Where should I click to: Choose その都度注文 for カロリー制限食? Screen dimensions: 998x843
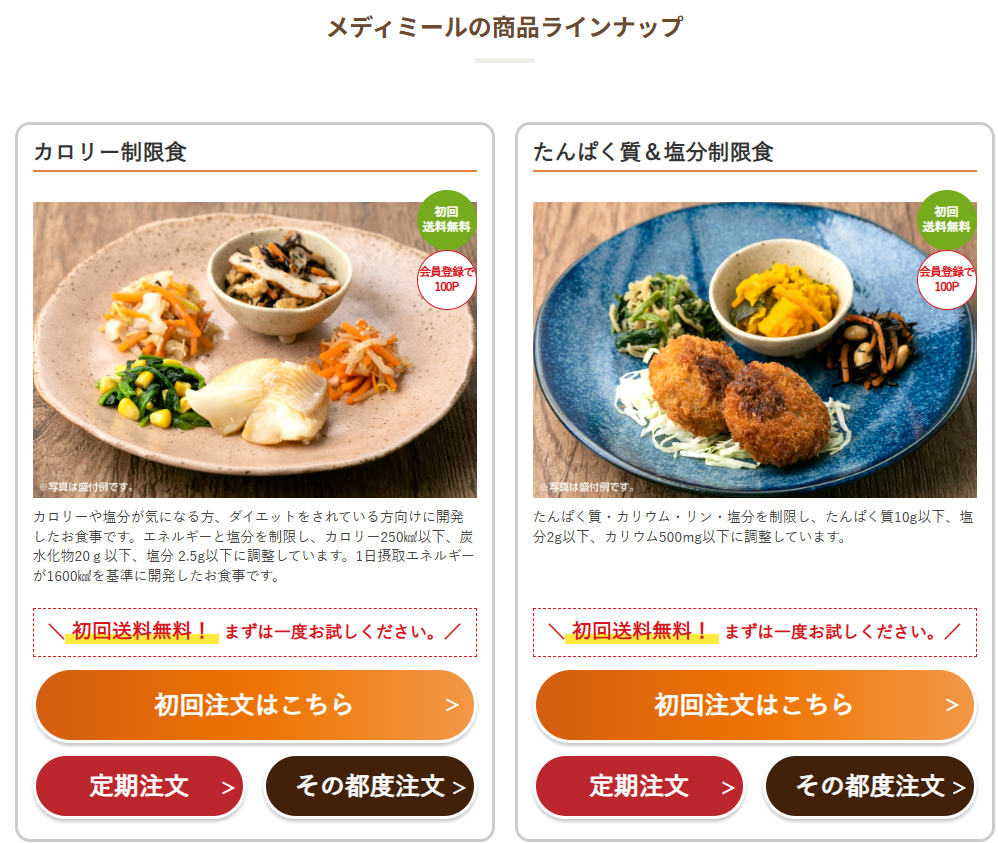pyautogui.click(x=370, y=786)
